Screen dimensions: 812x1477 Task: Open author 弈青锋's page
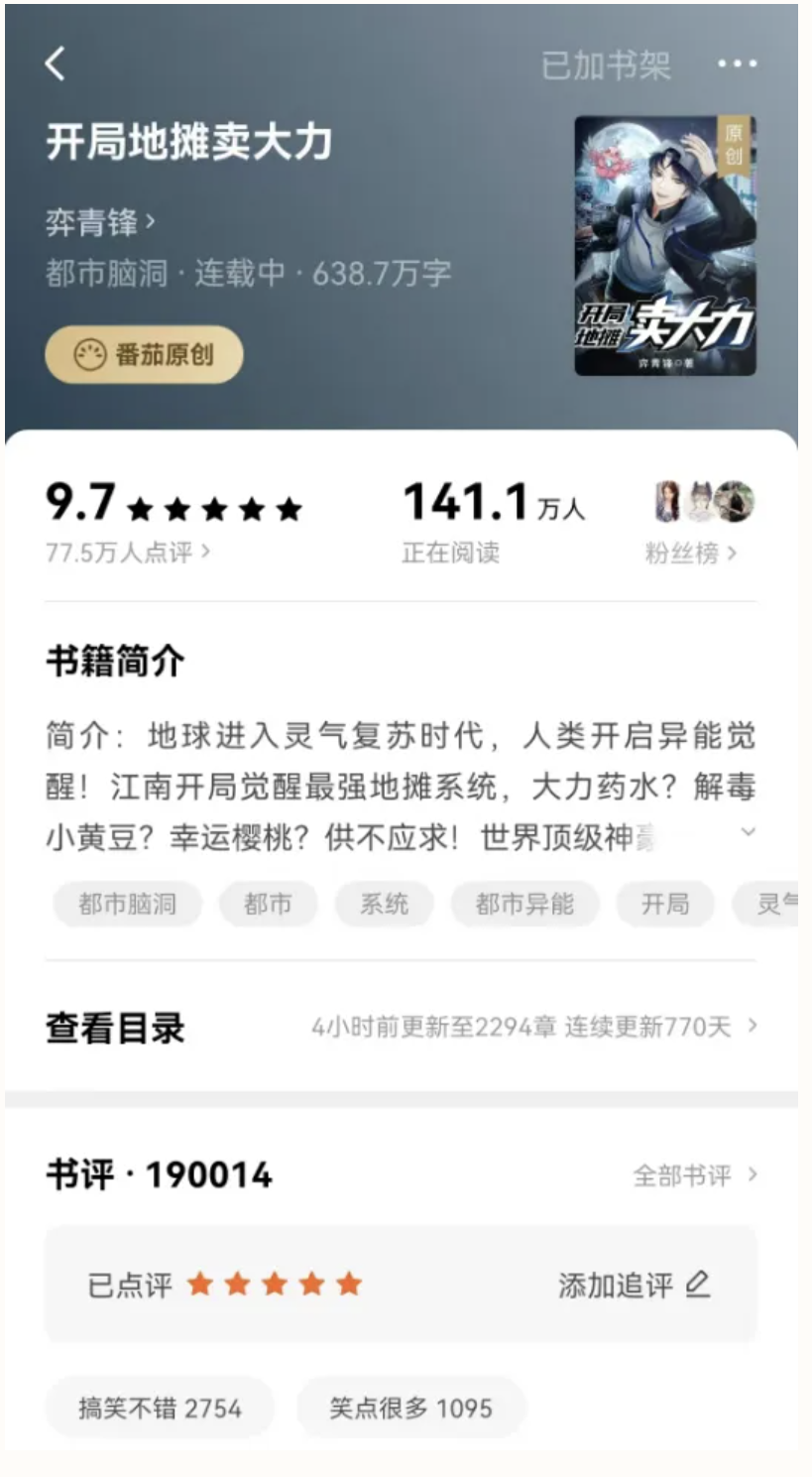click(x=99, y=222)
